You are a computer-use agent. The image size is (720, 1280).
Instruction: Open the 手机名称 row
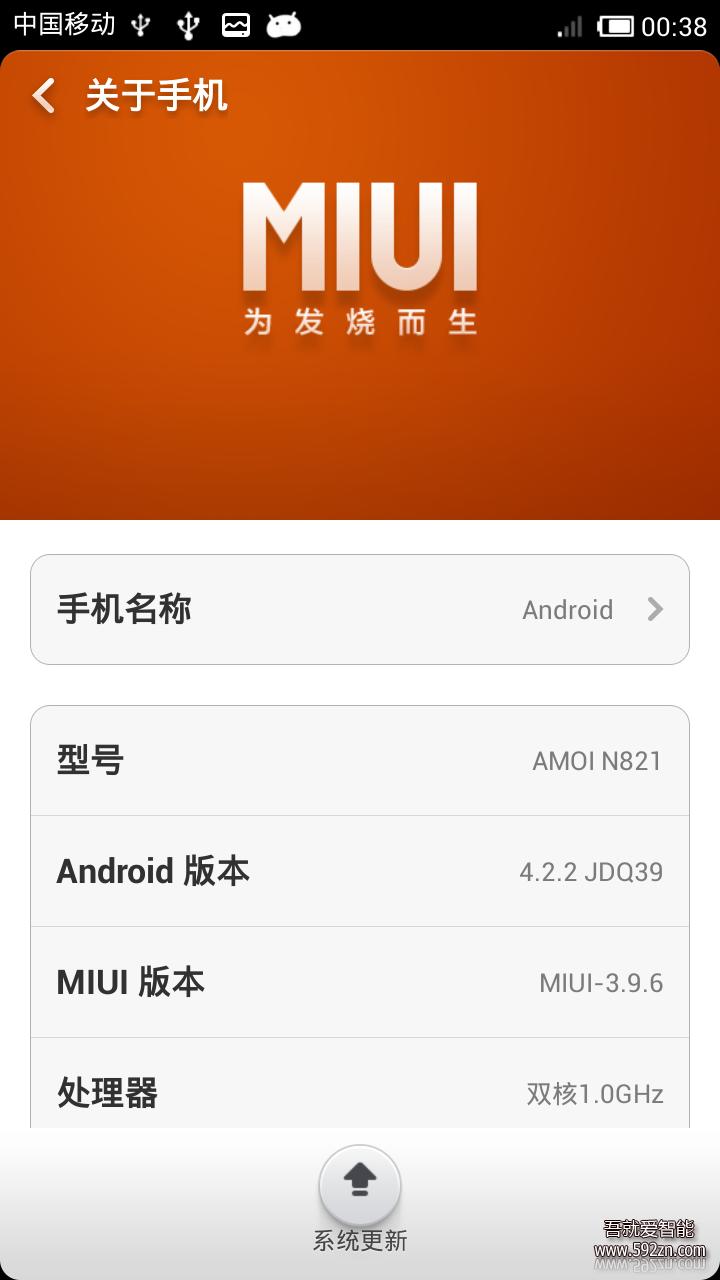pyautogui.click(x=360, y=609)
